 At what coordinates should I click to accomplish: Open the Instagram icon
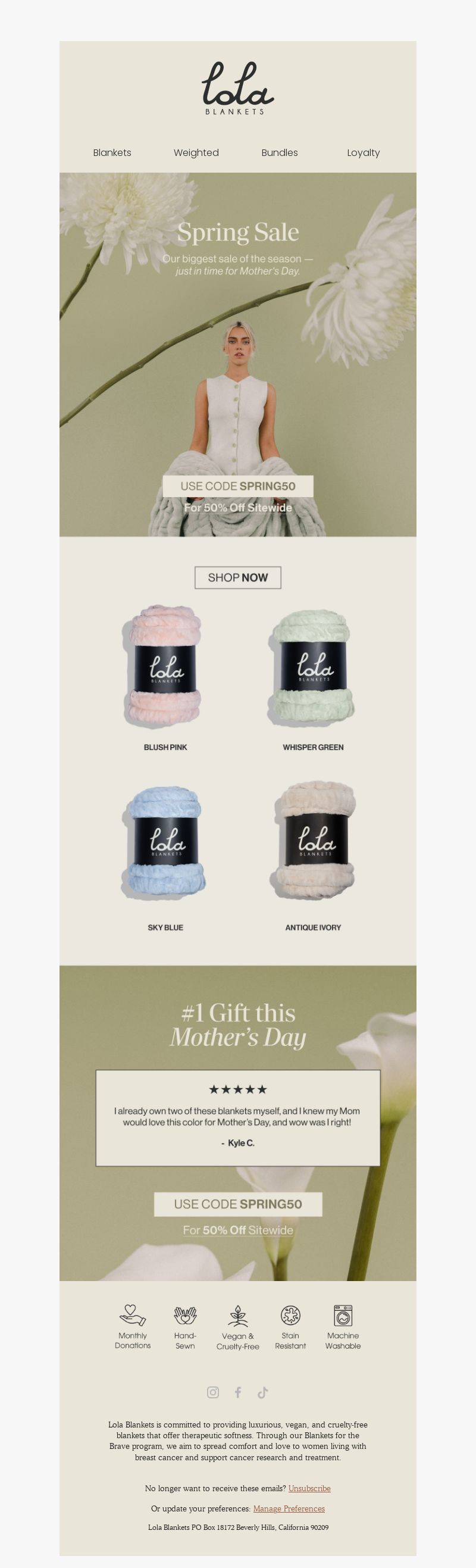click(213, 1392)
